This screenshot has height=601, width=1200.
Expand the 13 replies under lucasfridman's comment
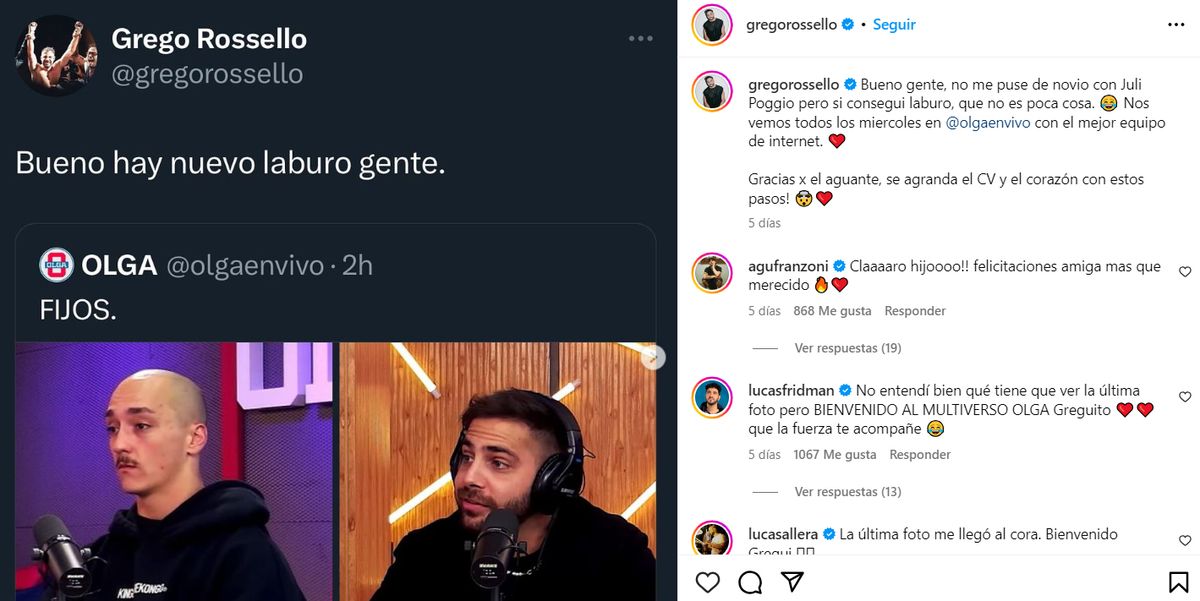click(x=847, y=492)
